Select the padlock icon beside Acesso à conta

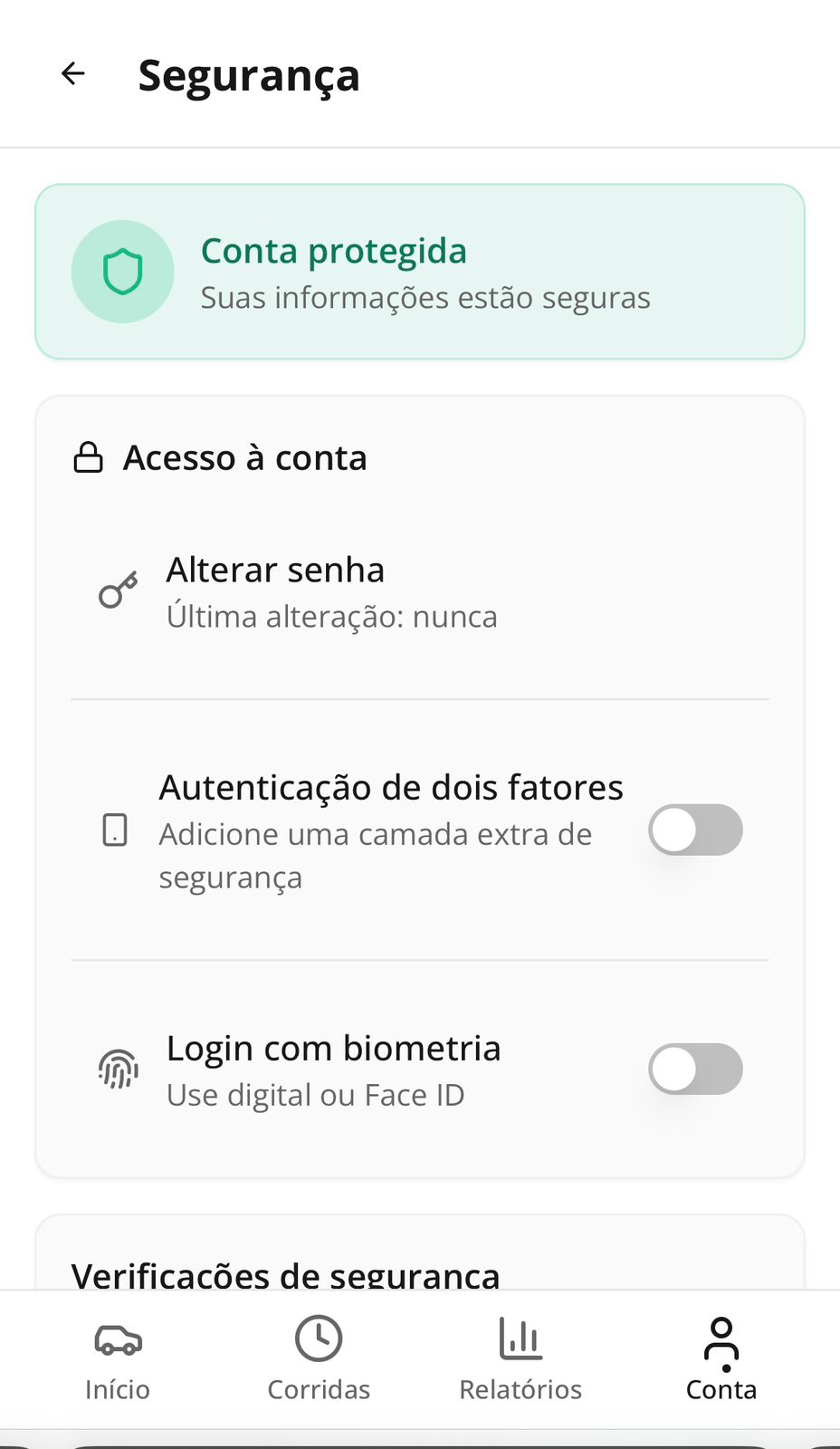coord(89,457)
